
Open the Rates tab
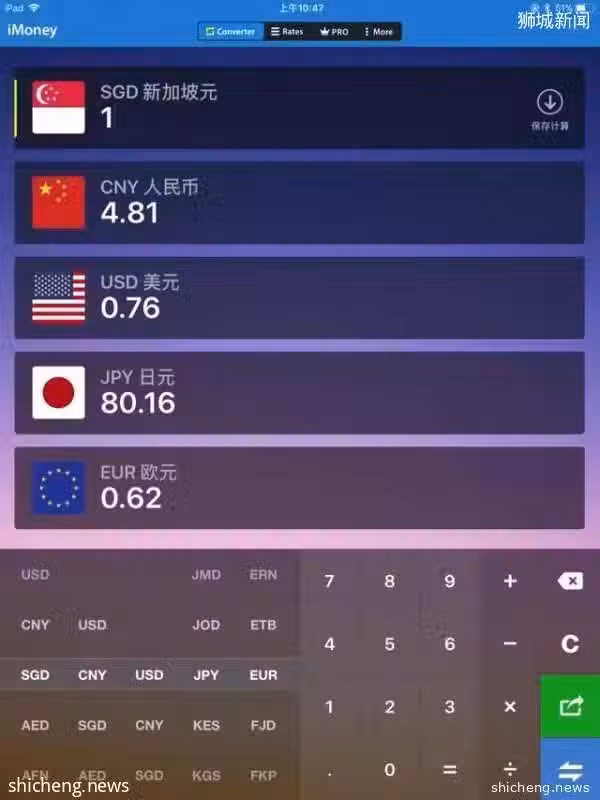coord(287,32)
